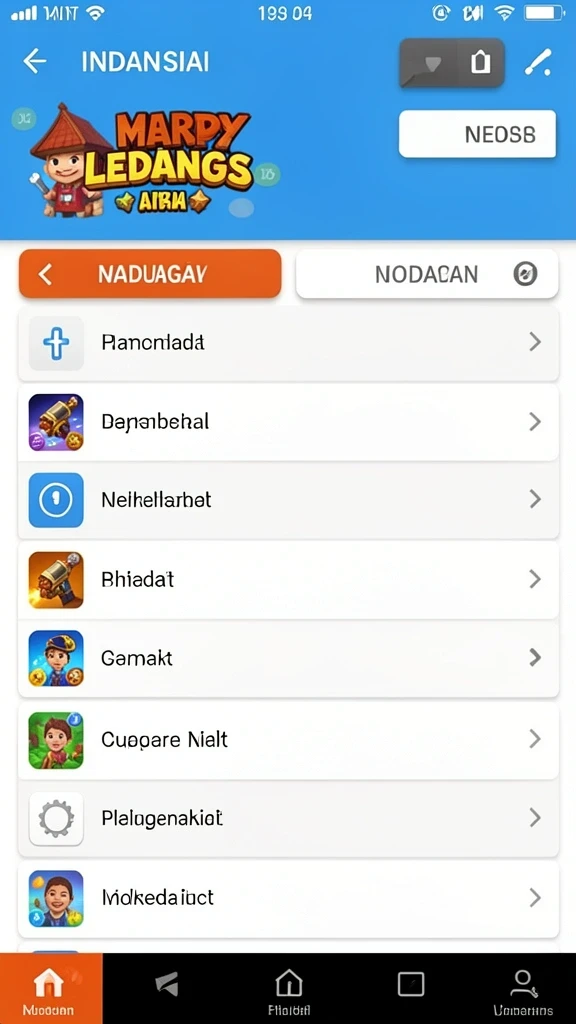Tap the NEOSB button
This screenshot has height=1024, width=576.
point(477,134)
